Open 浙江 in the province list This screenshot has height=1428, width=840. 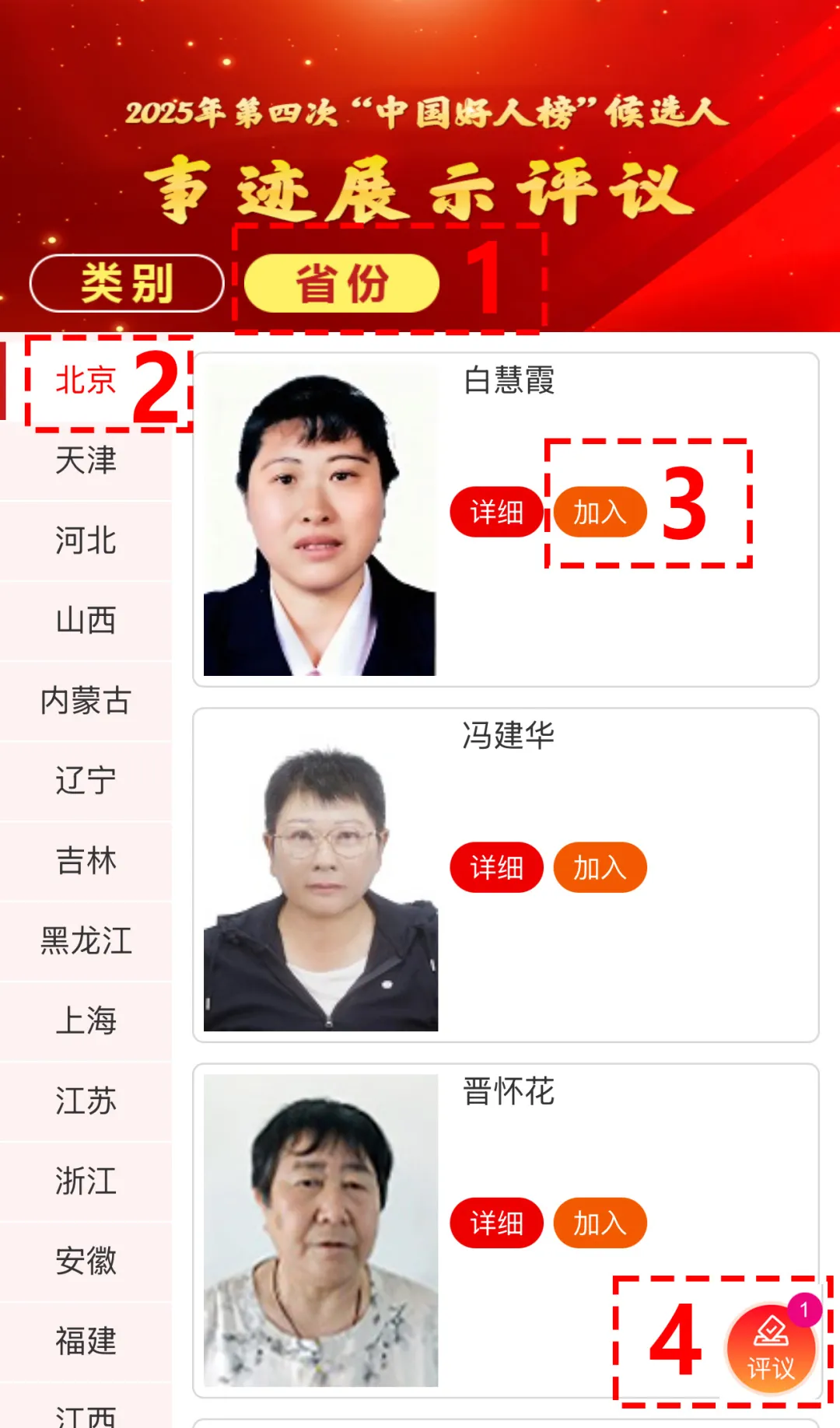(86, 1181)
